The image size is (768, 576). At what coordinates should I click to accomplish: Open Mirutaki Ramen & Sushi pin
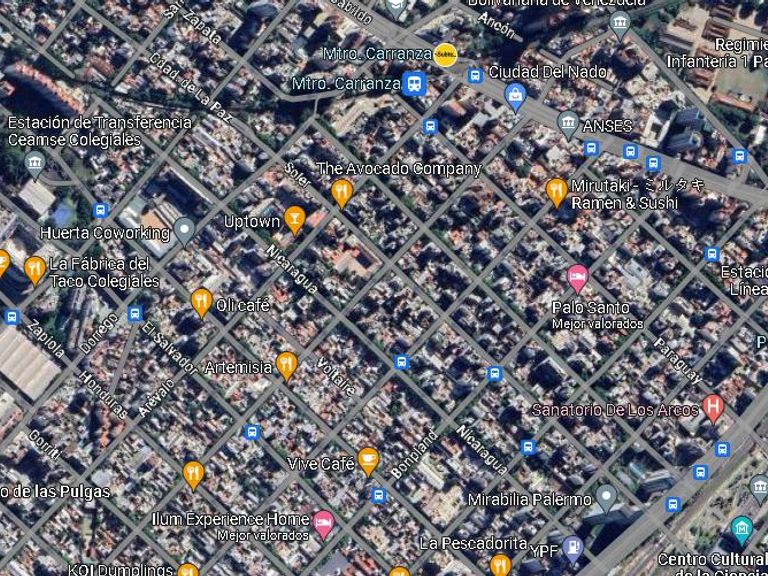[x=557, y=189]
